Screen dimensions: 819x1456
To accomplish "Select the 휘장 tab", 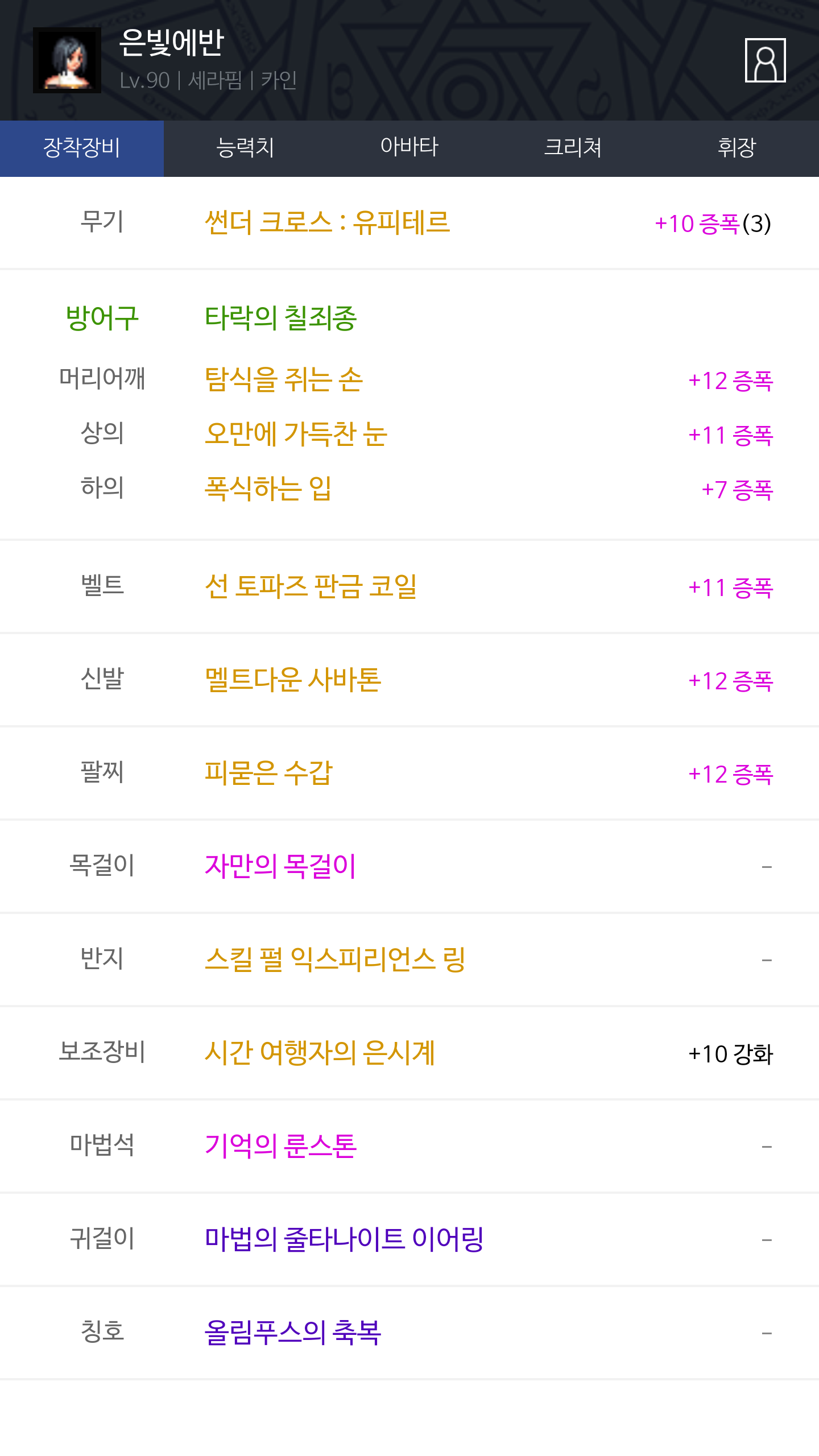I will point(737,148).
